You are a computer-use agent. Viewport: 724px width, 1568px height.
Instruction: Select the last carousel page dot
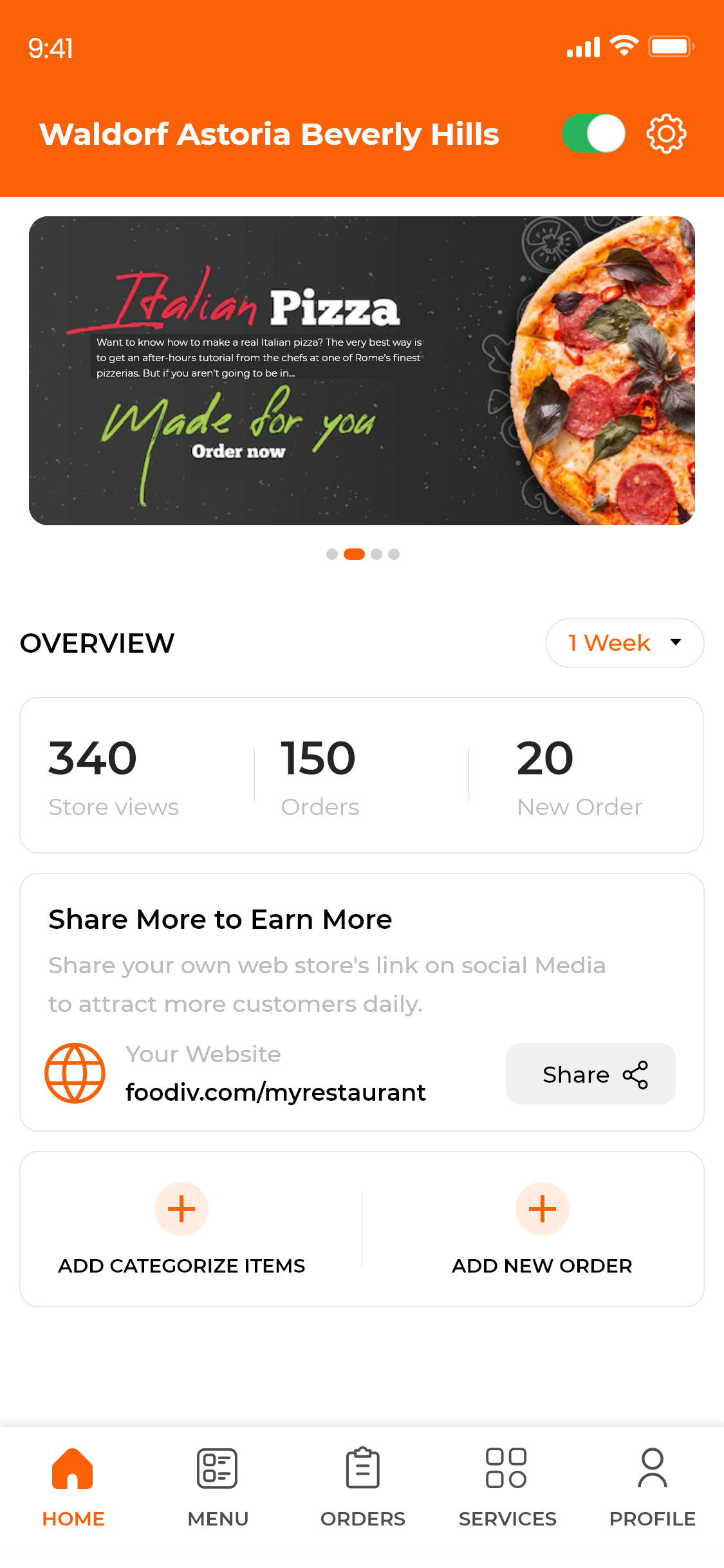(x=394, y=554)
